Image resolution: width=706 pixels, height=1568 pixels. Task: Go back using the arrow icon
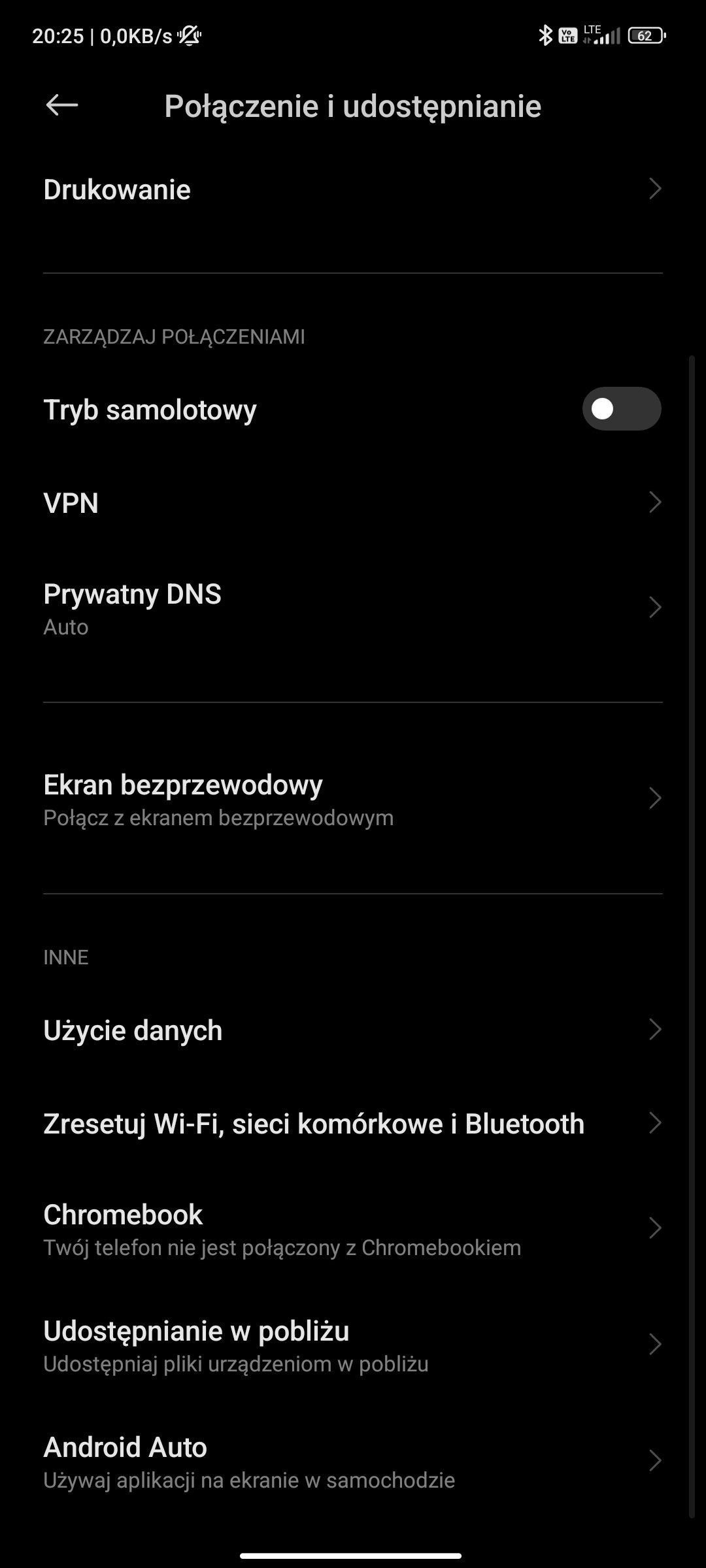[x=62, y=105]
